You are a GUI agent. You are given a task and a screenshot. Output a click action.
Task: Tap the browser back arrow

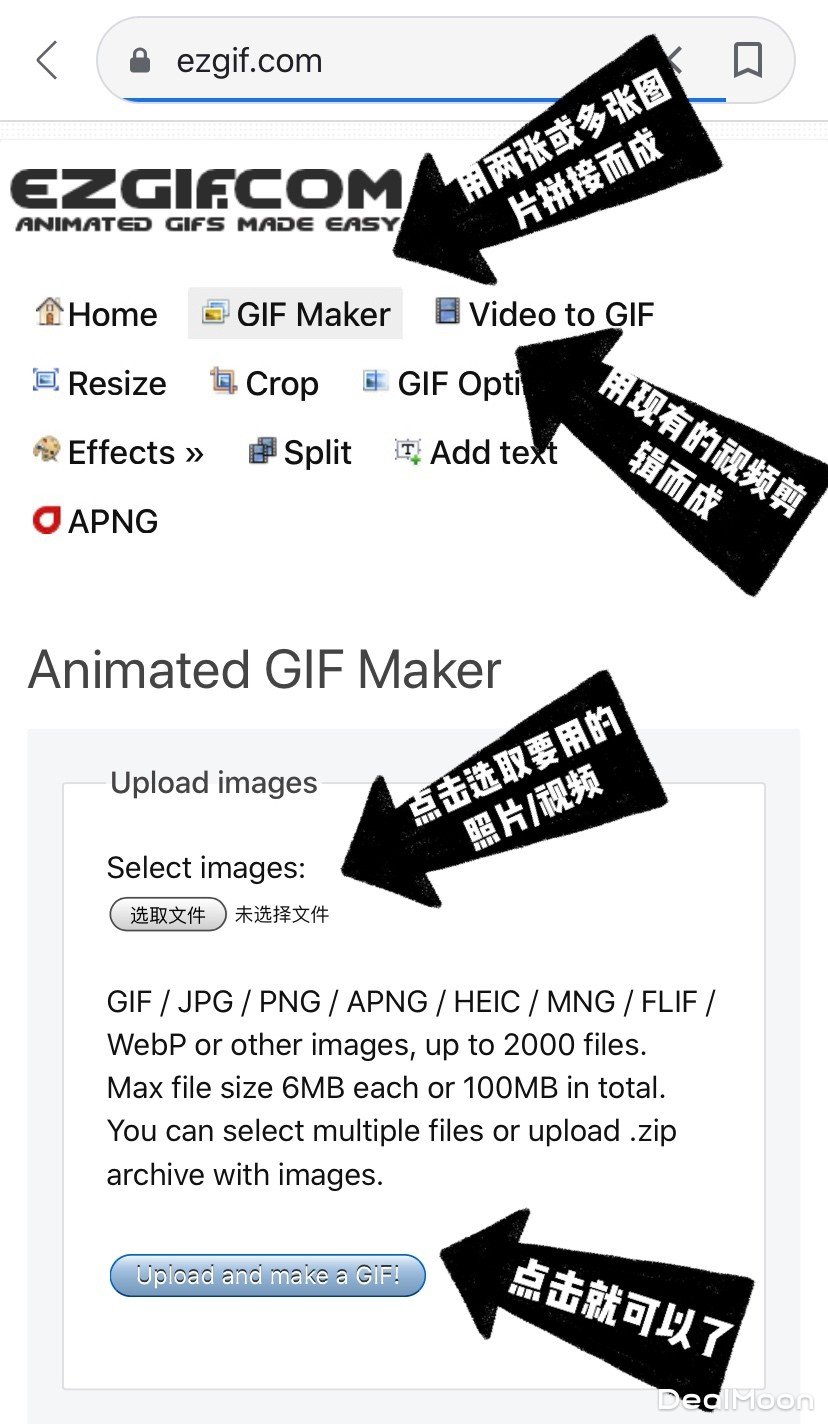point(46,61)
